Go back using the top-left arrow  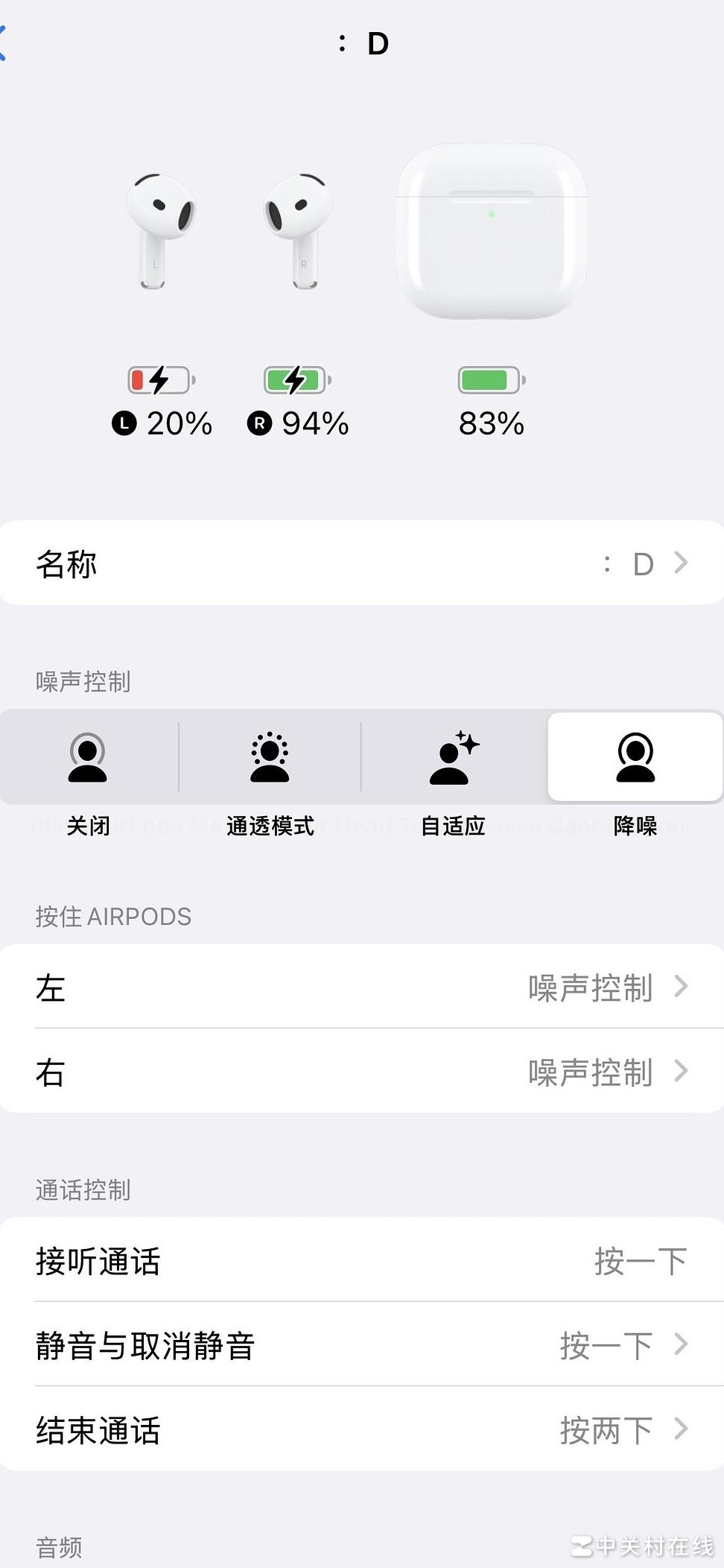[x=4, y=42]
